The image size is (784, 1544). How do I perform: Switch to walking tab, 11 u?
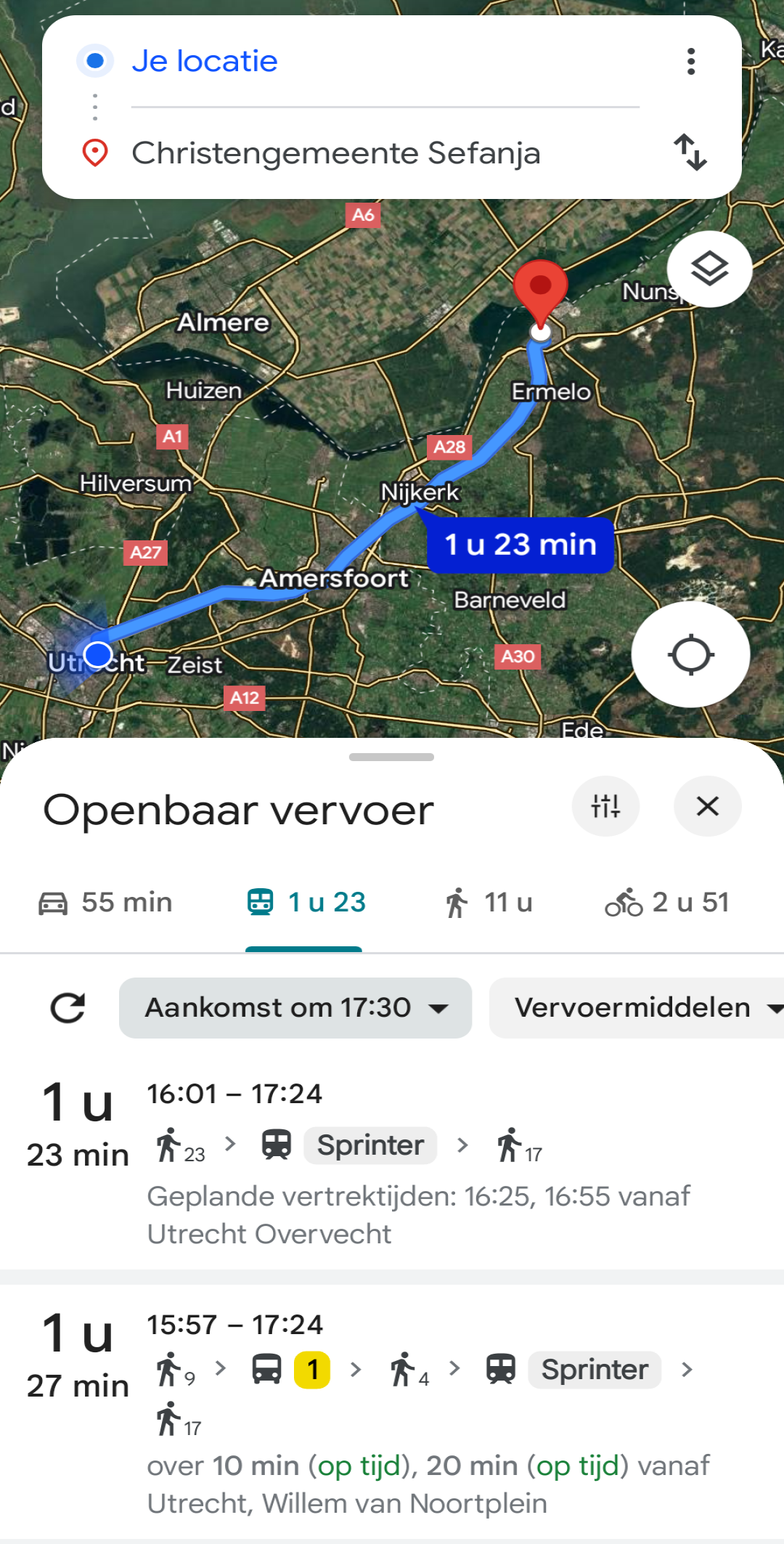click(x=489, y=903)
